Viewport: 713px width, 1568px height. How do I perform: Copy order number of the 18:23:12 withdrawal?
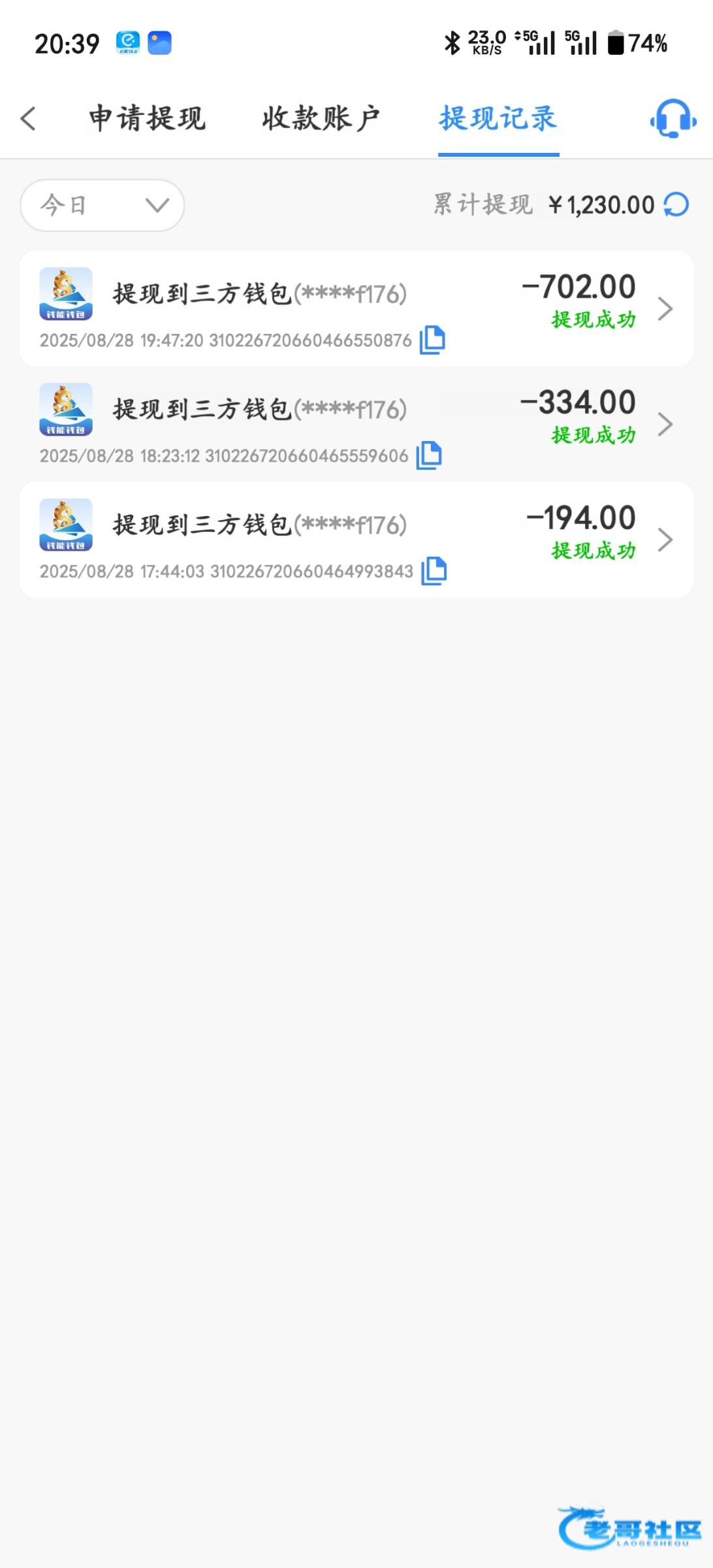(429, 455)
